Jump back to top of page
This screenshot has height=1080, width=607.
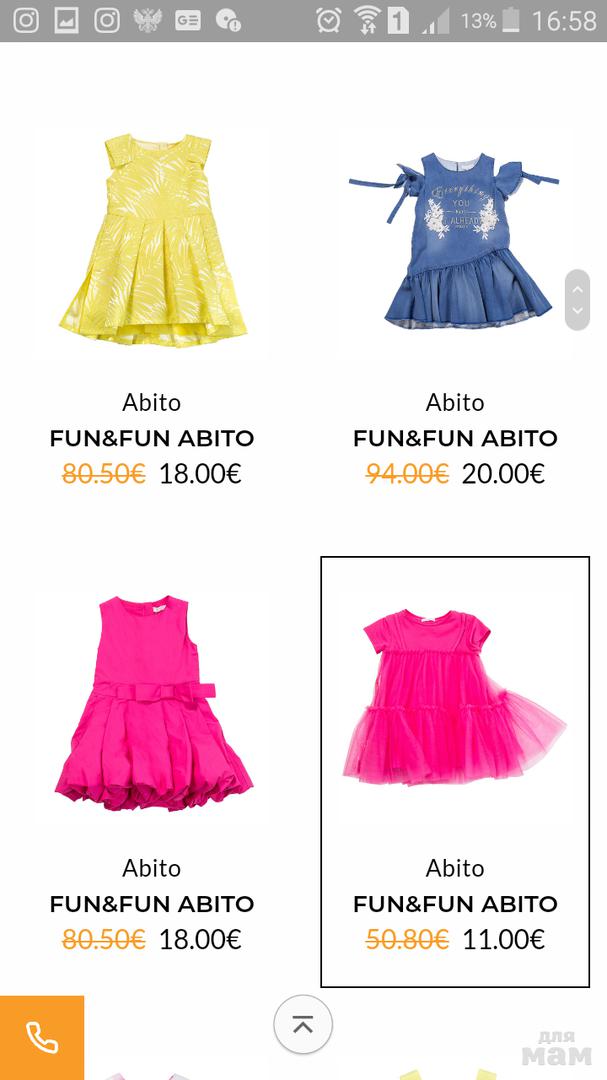(x=302, y=1025)
